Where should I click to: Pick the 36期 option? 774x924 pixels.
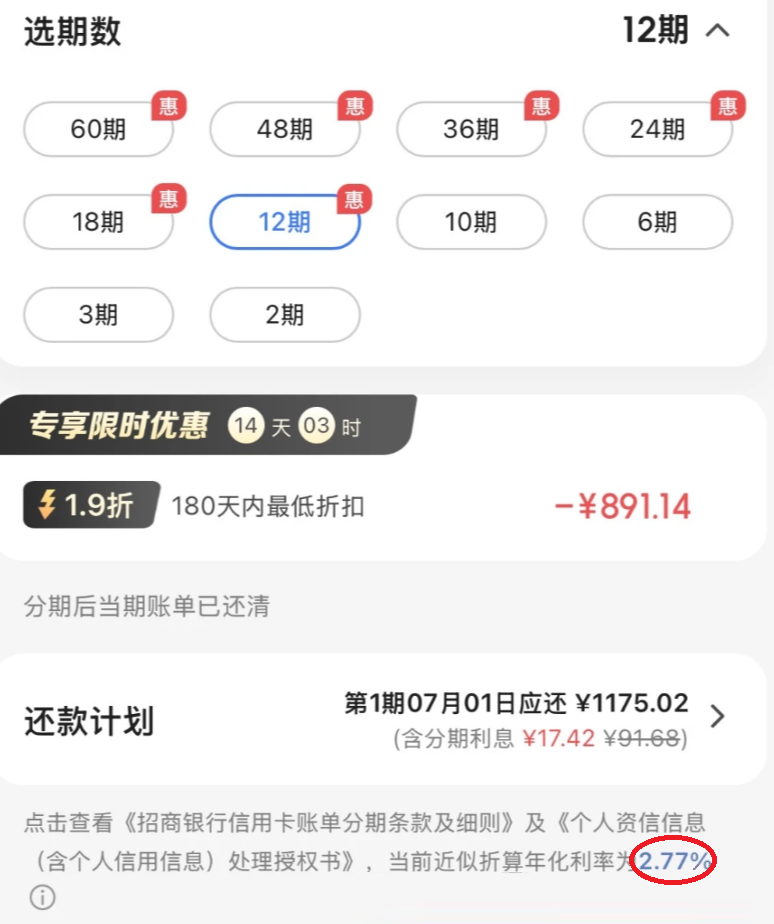tap(471, 129)
